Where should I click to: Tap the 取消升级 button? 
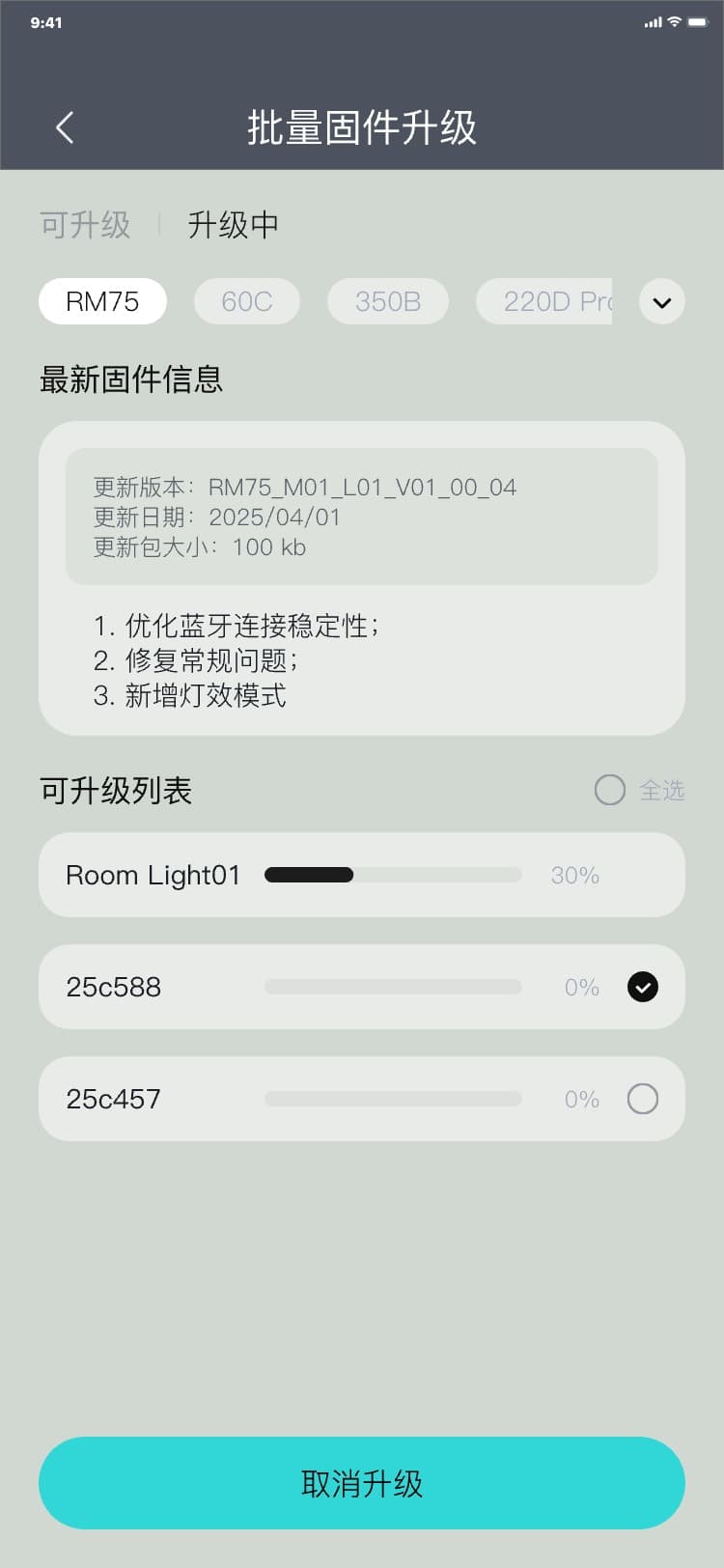362,1483
